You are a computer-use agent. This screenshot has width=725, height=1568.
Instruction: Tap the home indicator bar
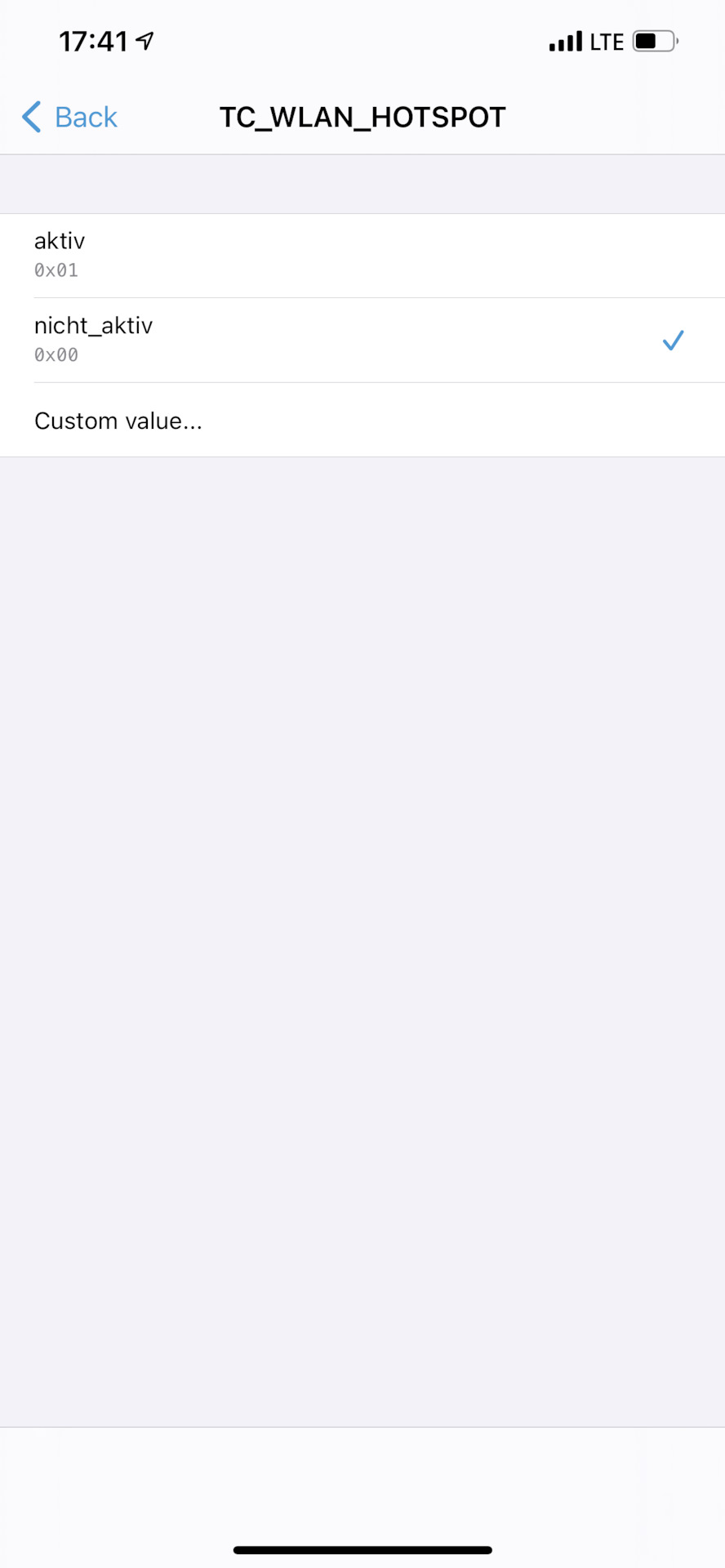(362, 1548)
